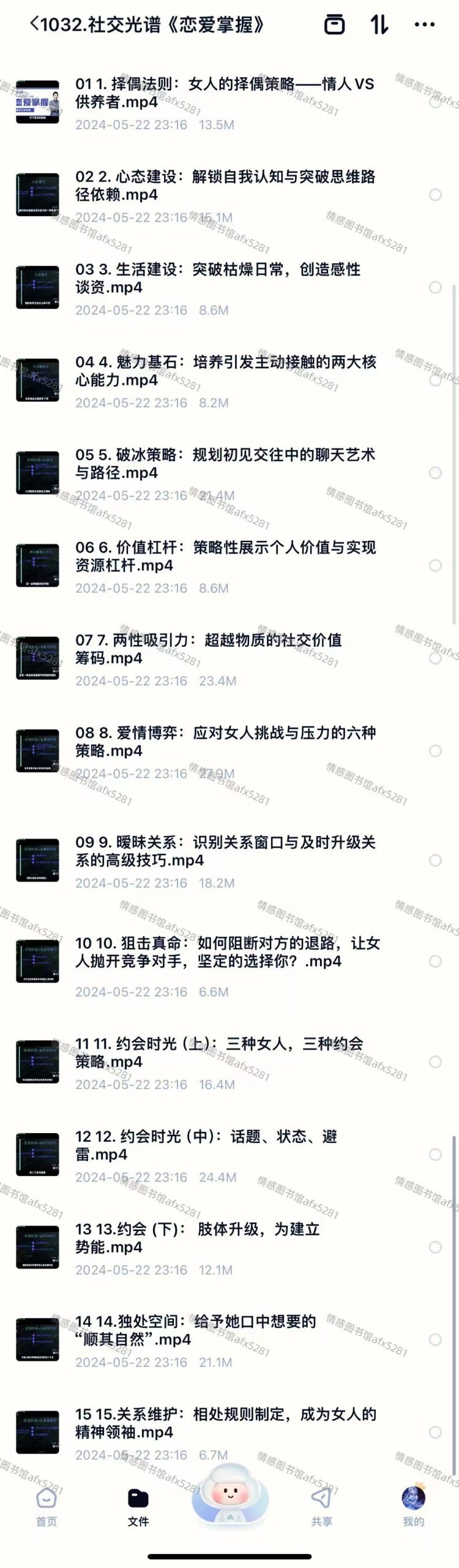
Task: Go to the 我的 tab
Action: click(413, 1507)
